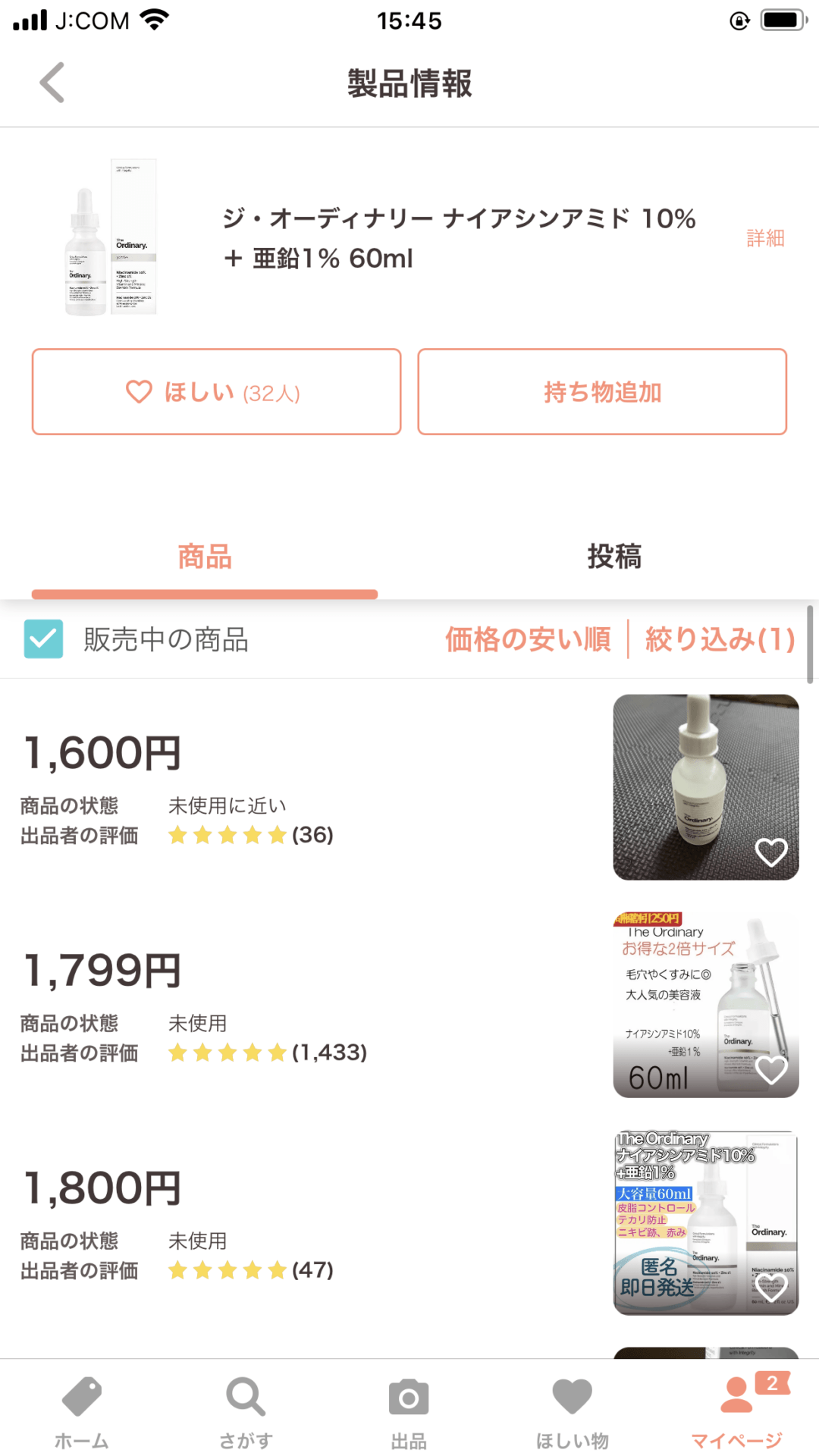Toggle the heart on the 1,600円 listing
Image resolution: width=819 pixels, height=1456 pixels.
click(770, 852)
